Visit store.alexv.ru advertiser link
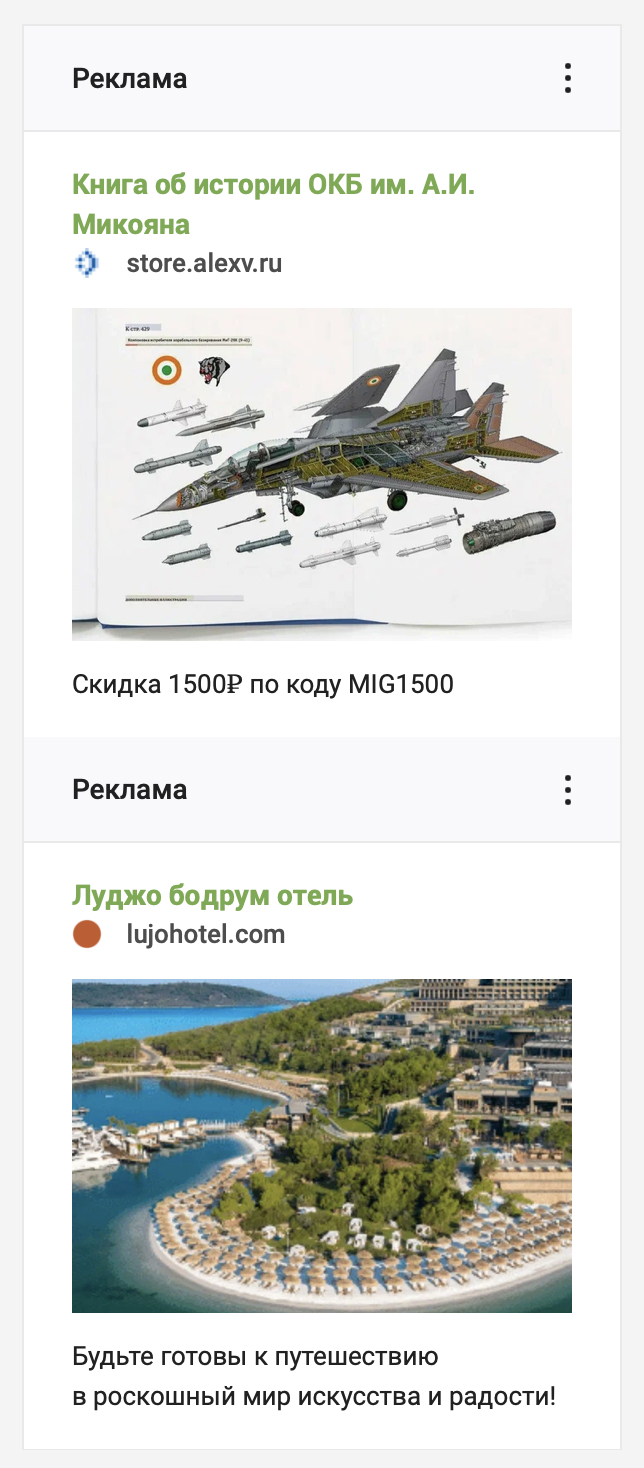This screenshot has width=644, height=1468. (x=204, y=264)
